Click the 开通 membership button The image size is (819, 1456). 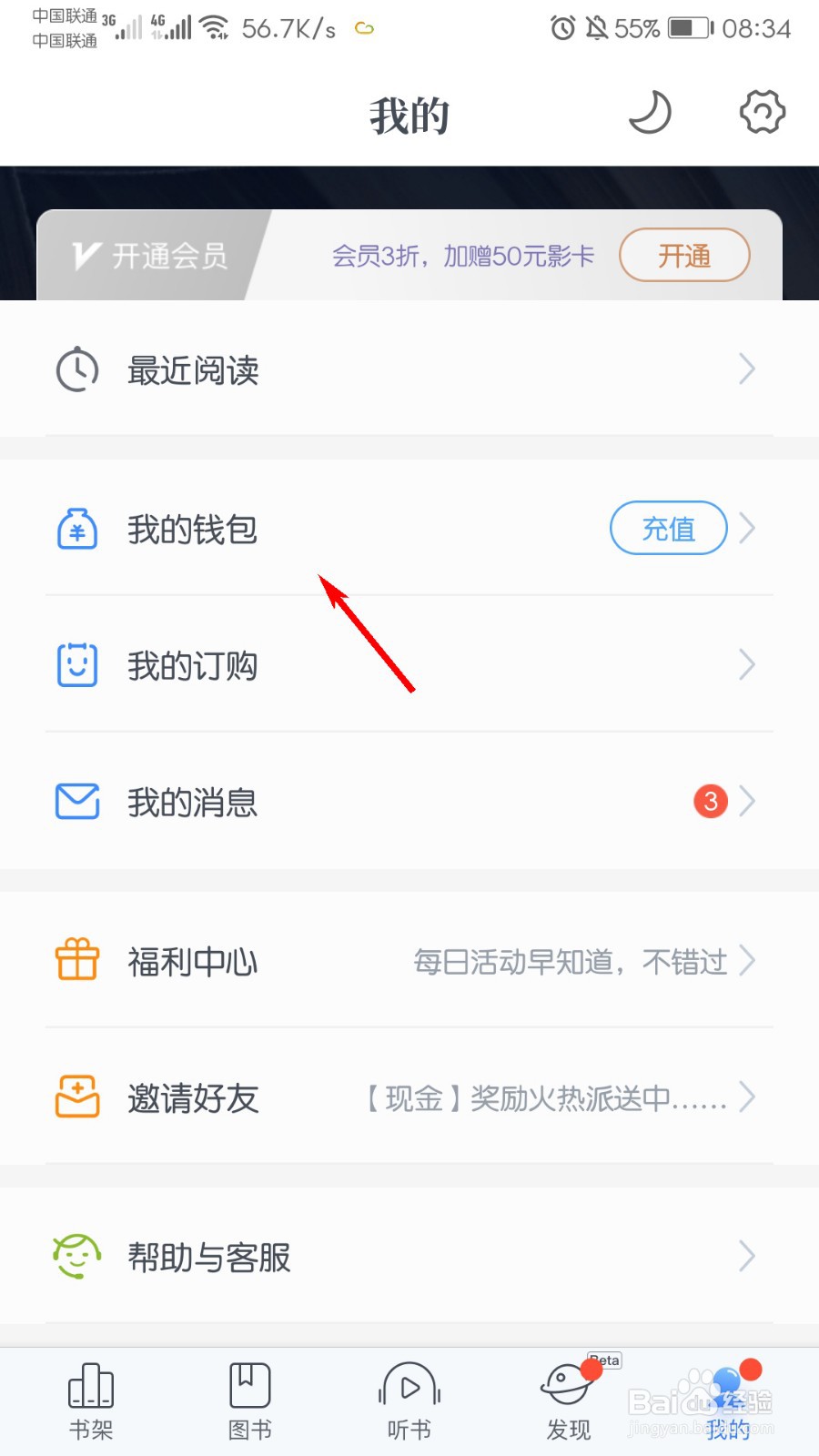[x=684, y=256]
